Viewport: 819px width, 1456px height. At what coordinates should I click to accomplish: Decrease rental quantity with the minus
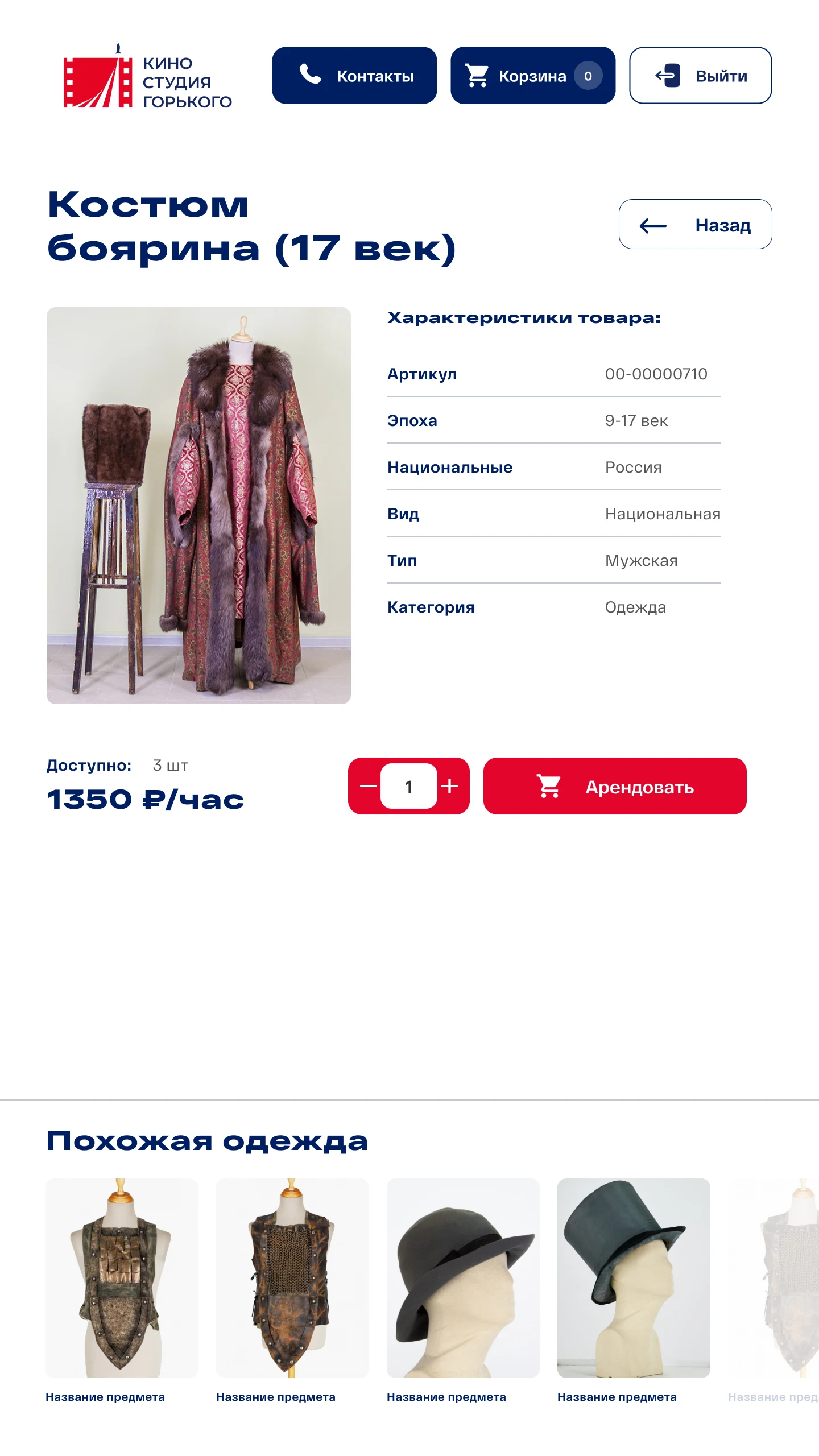point(368,786)
